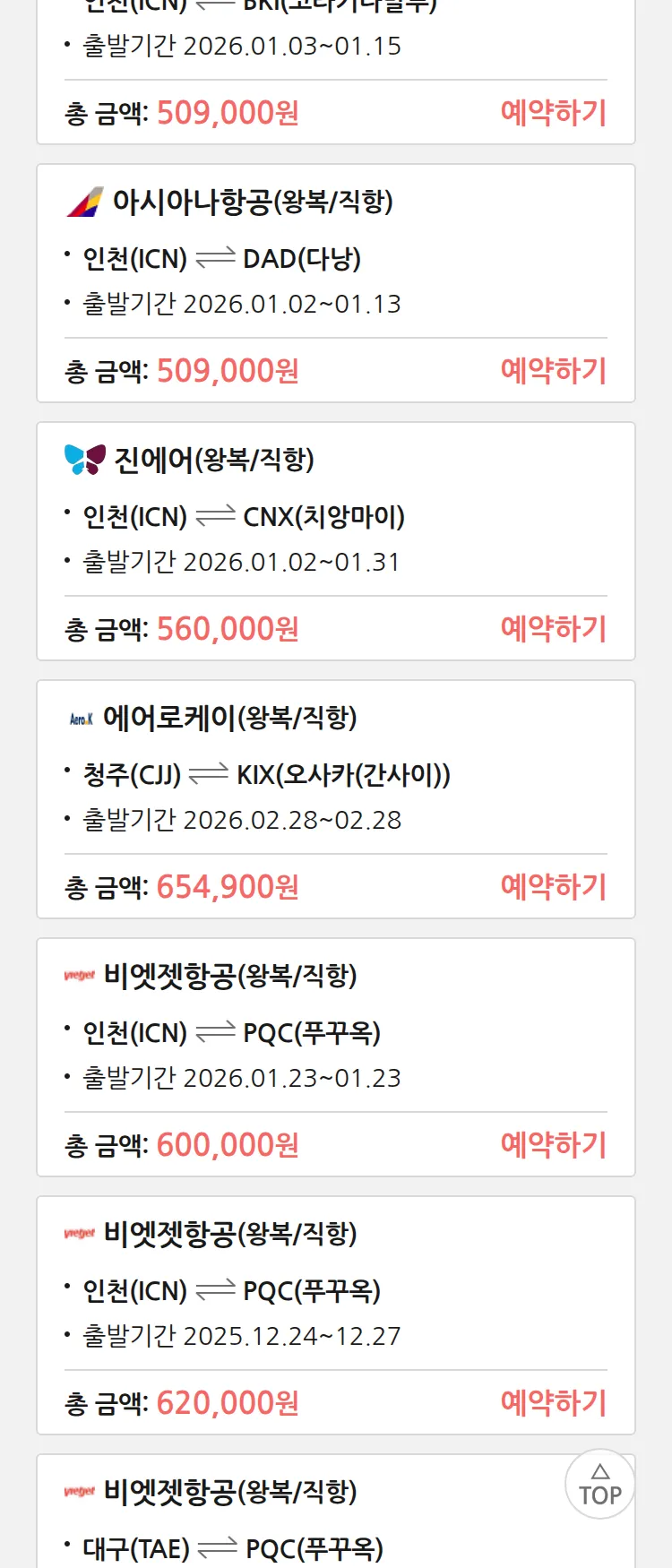View the Aero K Osaka Kansai card

[x=335, y=776]
